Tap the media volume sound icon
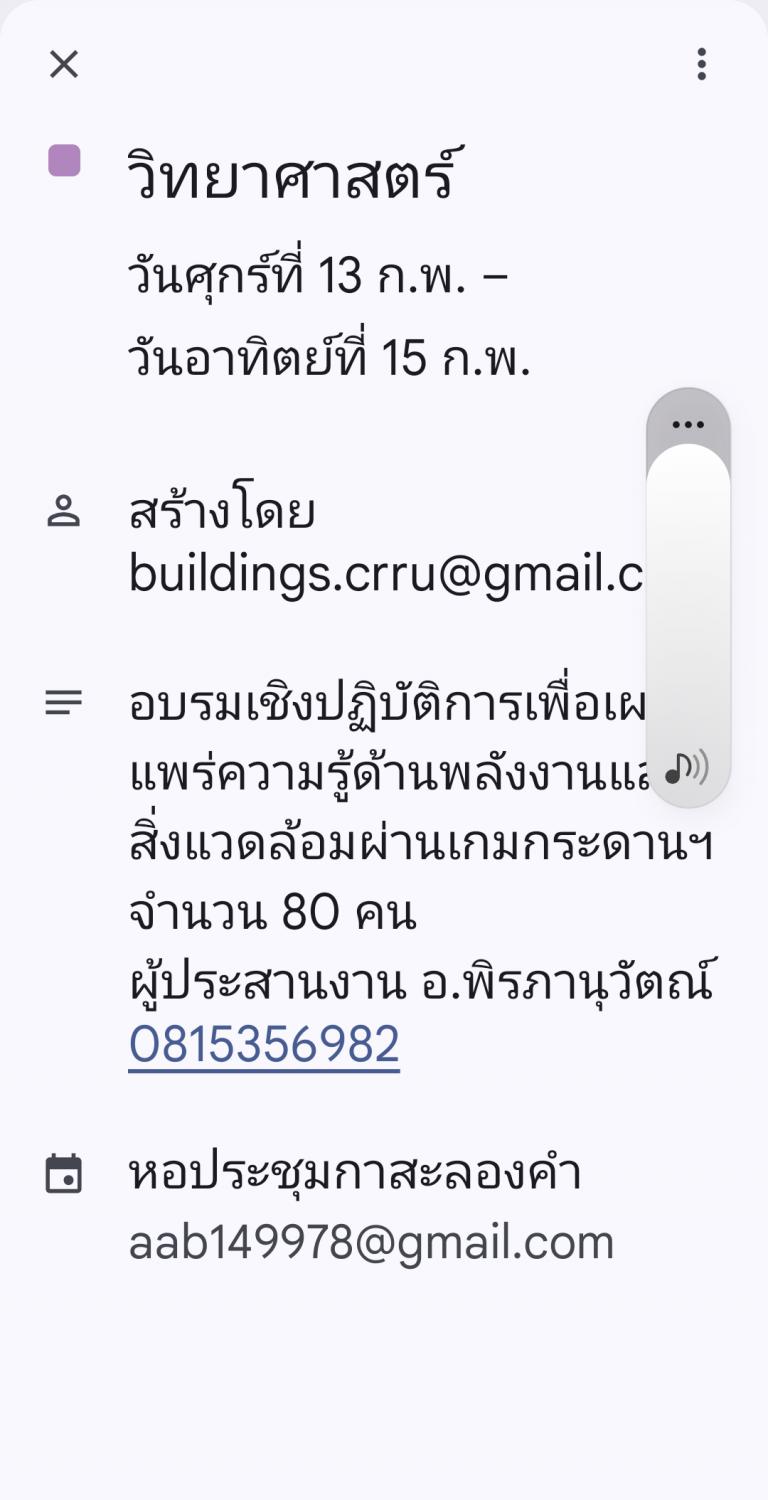This screenshot has width=768, height=1500. pyautogui.click(x=687, y=767)
